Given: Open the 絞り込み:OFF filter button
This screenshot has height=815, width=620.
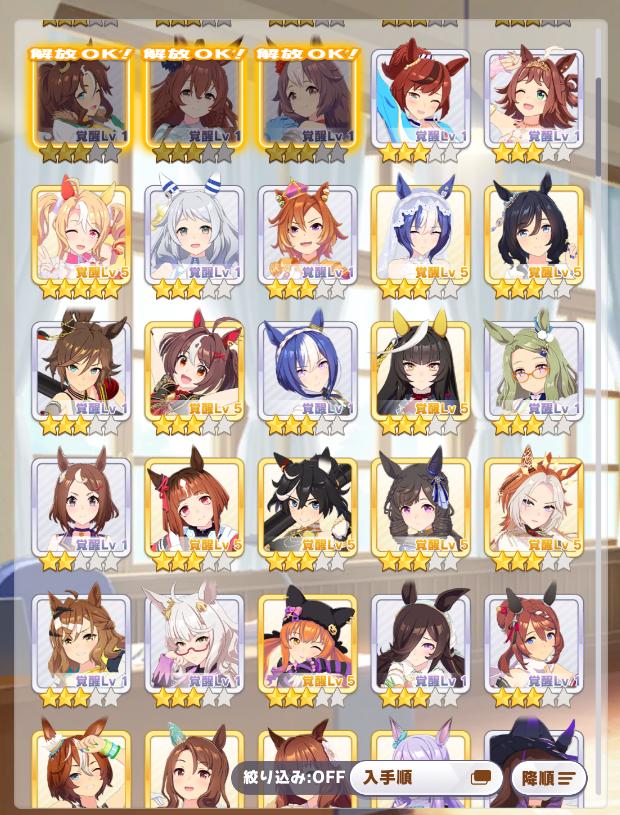Looking at the screenshot, I should pyautogui.click(x=288, y=777).
